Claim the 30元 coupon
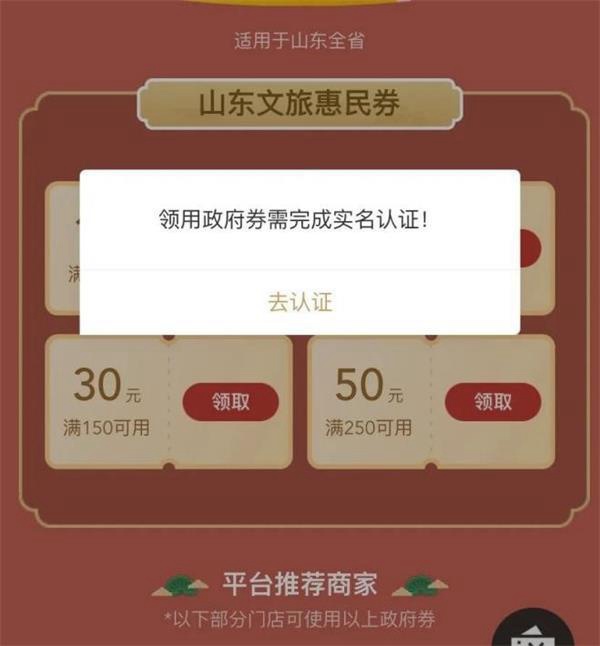The width and height of the screenshot is (600, 646). 231,401
